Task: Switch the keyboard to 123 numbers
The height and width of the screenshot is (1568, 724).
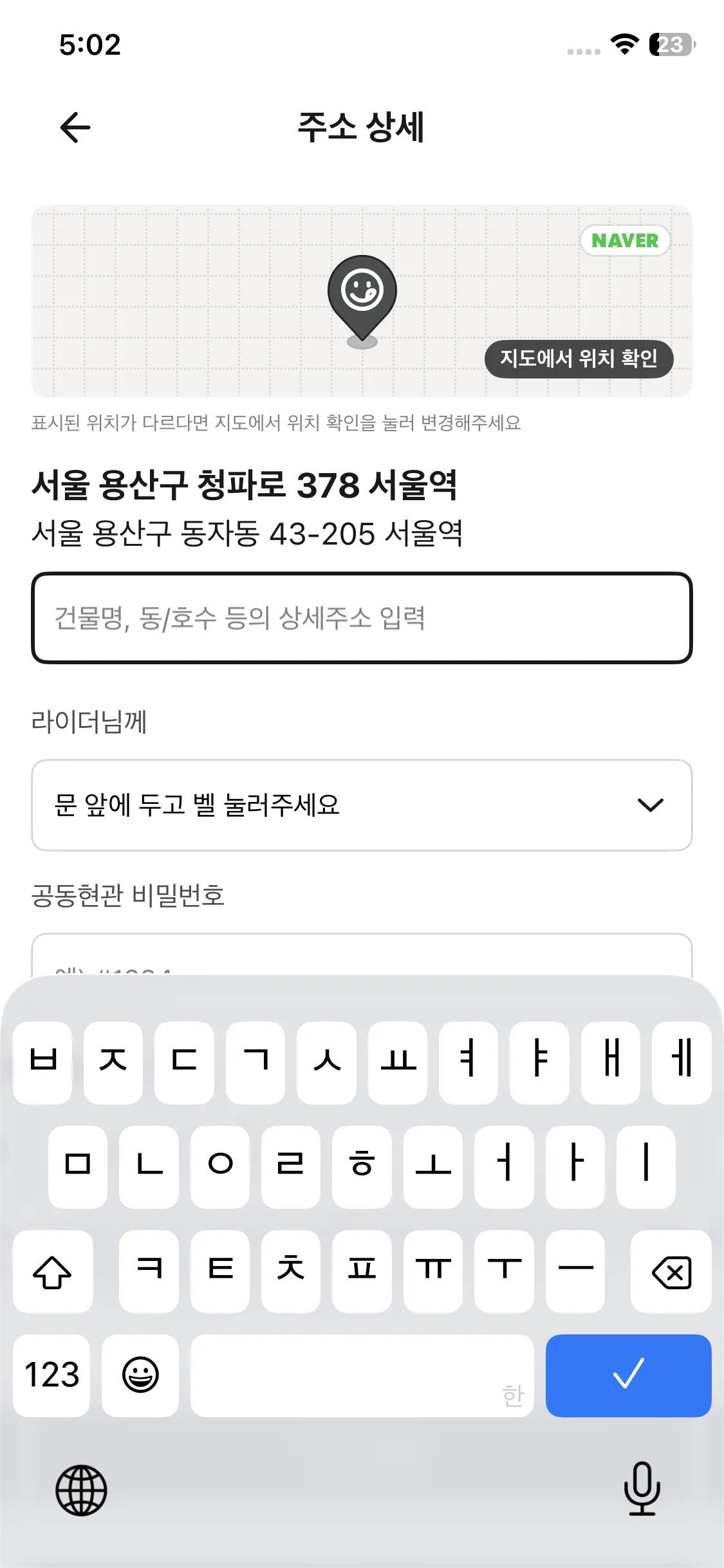Action: coord(51,1376)
